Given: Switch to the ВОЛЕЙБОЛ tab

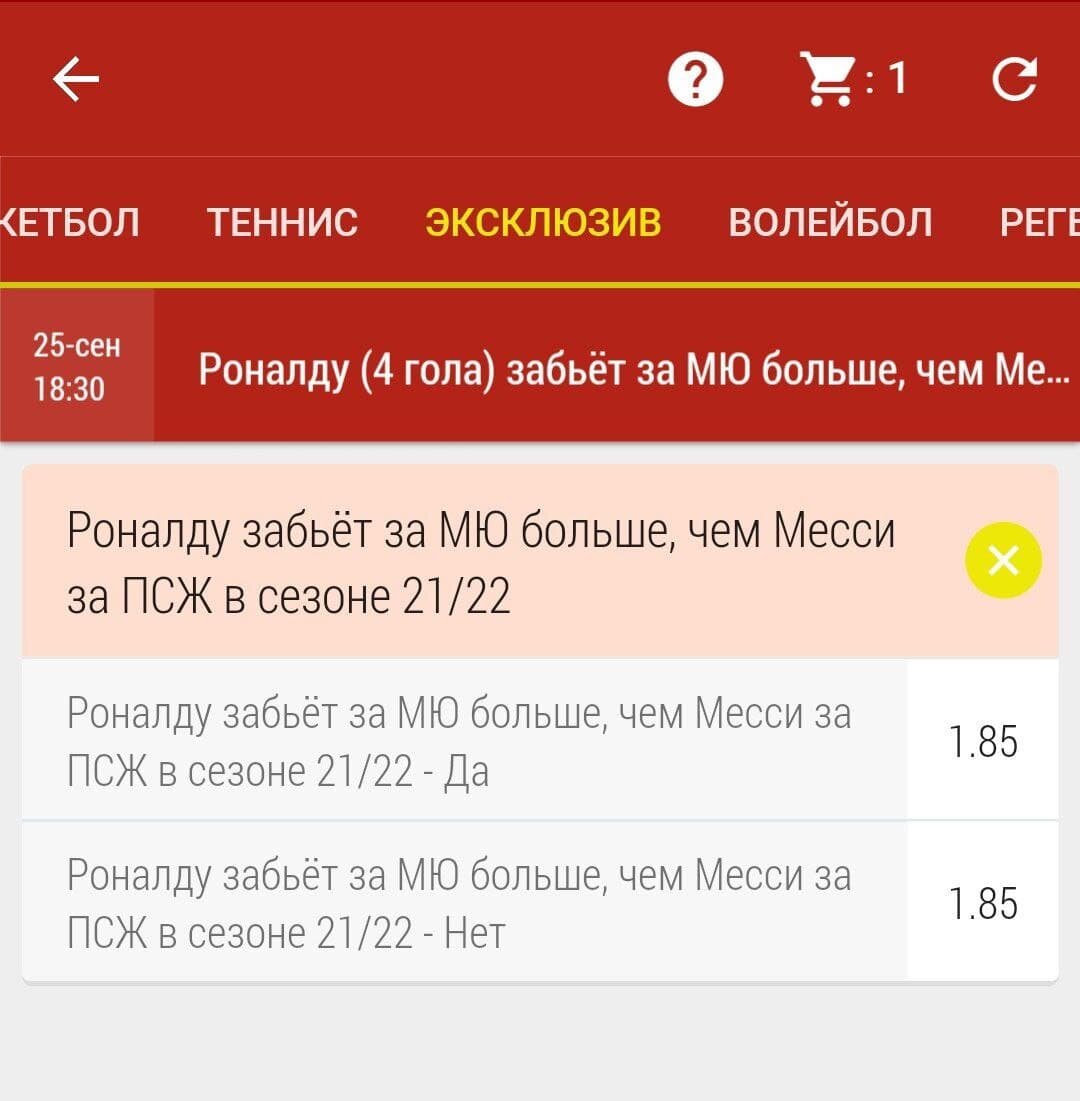Looking at the screenshot, I should point(830,222).
